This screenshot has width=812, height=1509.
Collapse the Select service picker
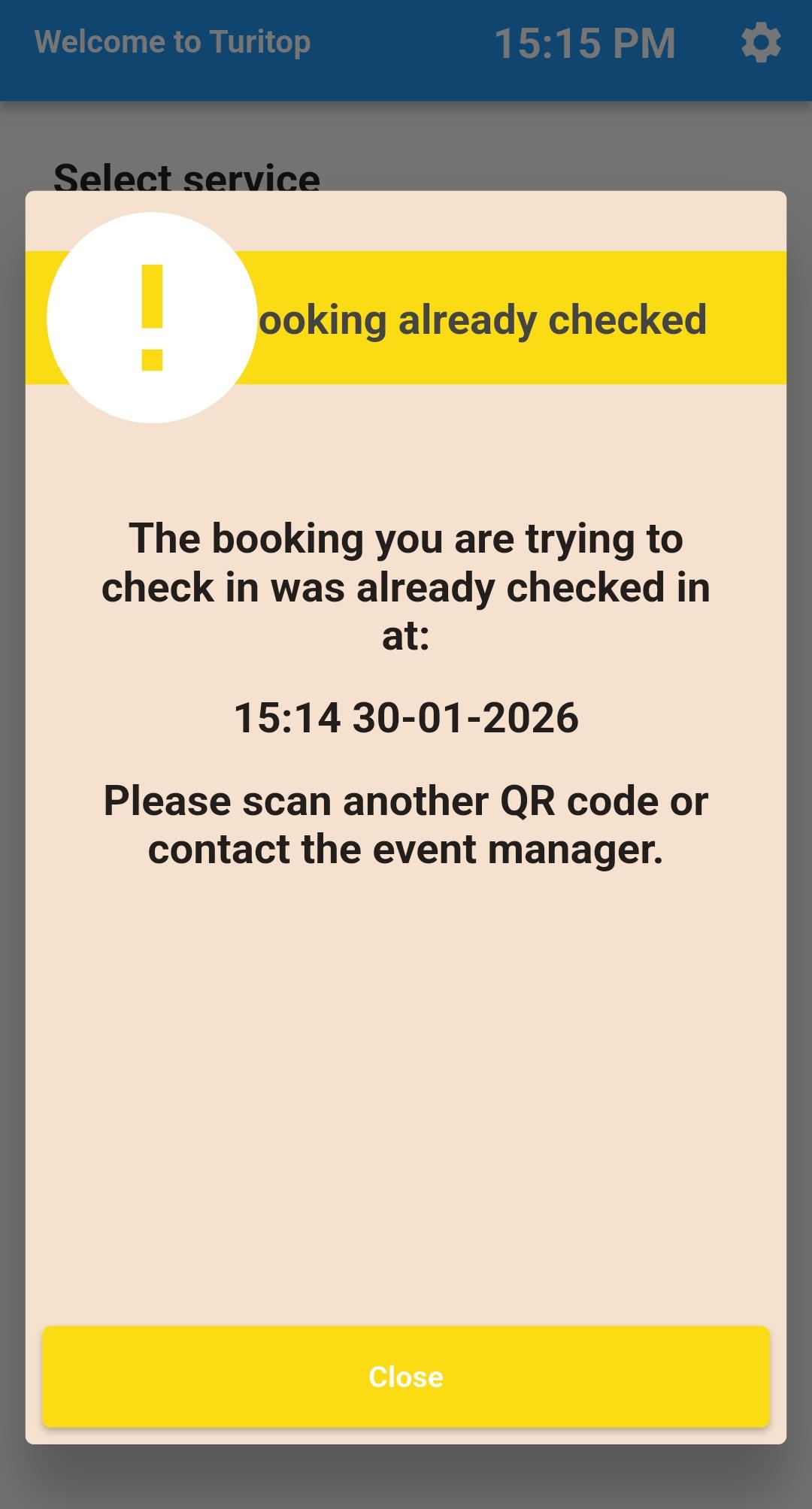click(x=186, y=178)
